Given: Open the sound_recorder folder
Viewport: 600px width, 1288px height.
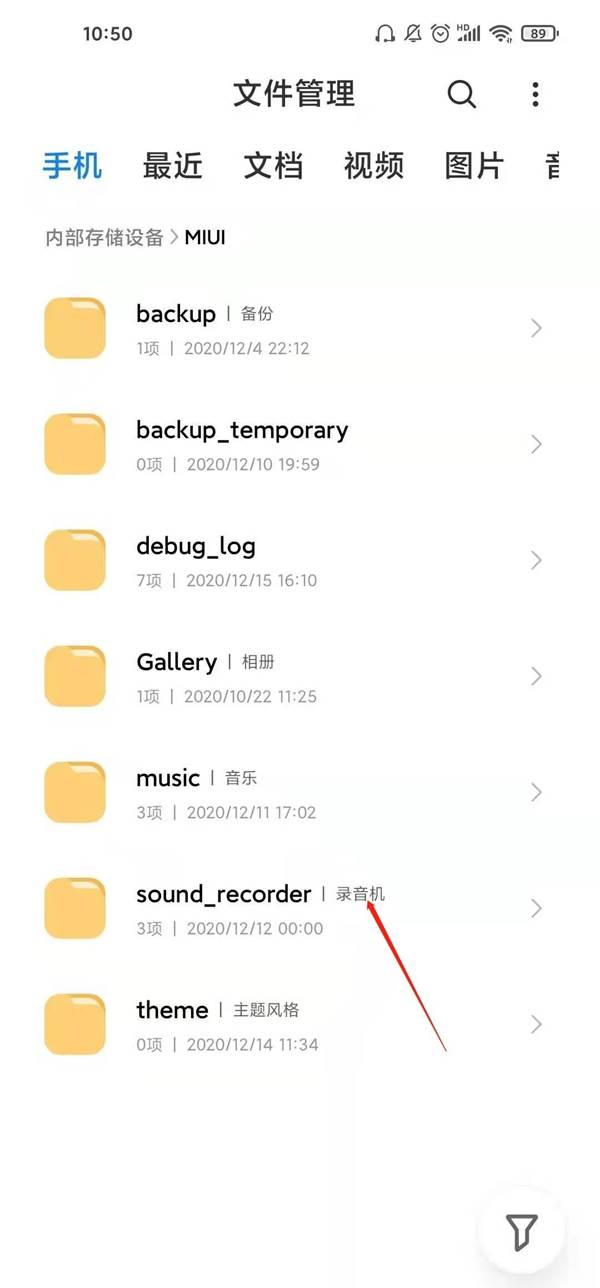Looking at the screenshot, I should click(x=300, y=908).
